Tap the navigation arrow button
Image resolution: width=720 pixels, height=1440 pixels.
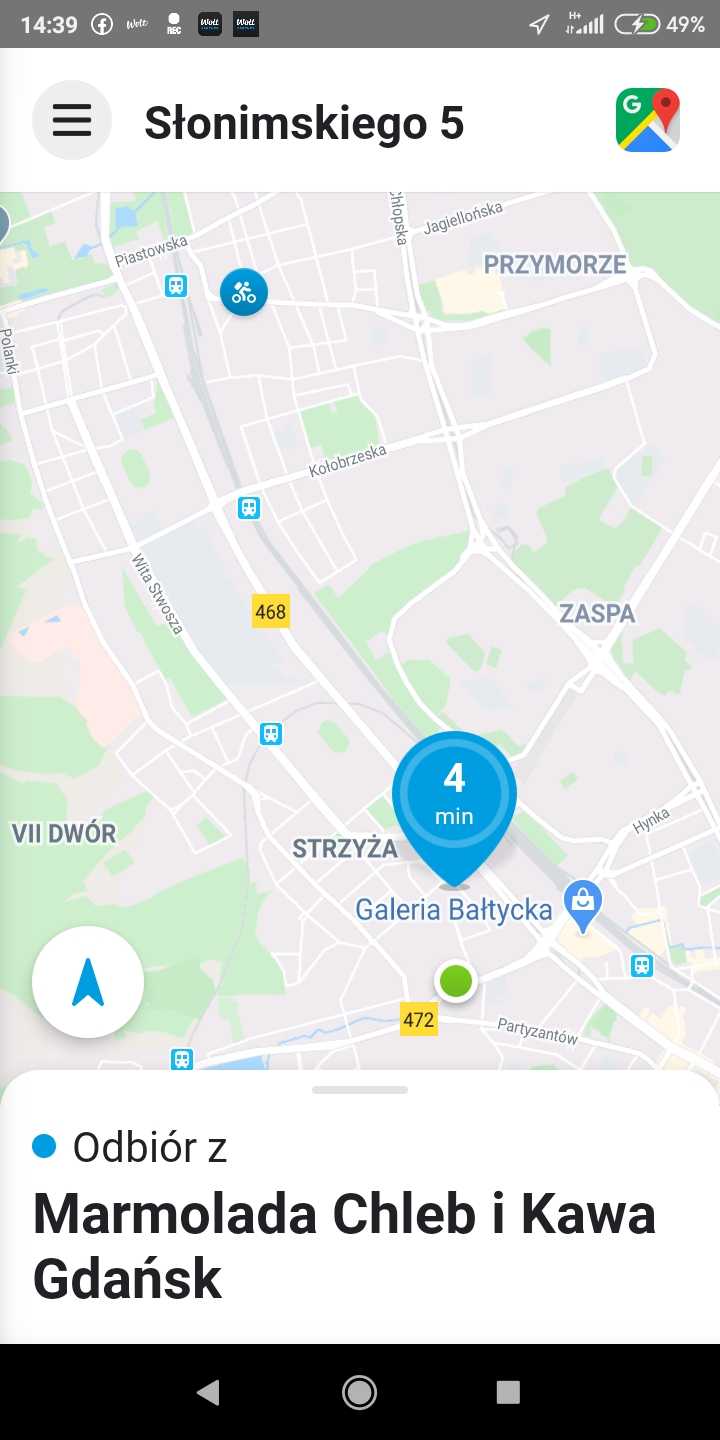88,983
